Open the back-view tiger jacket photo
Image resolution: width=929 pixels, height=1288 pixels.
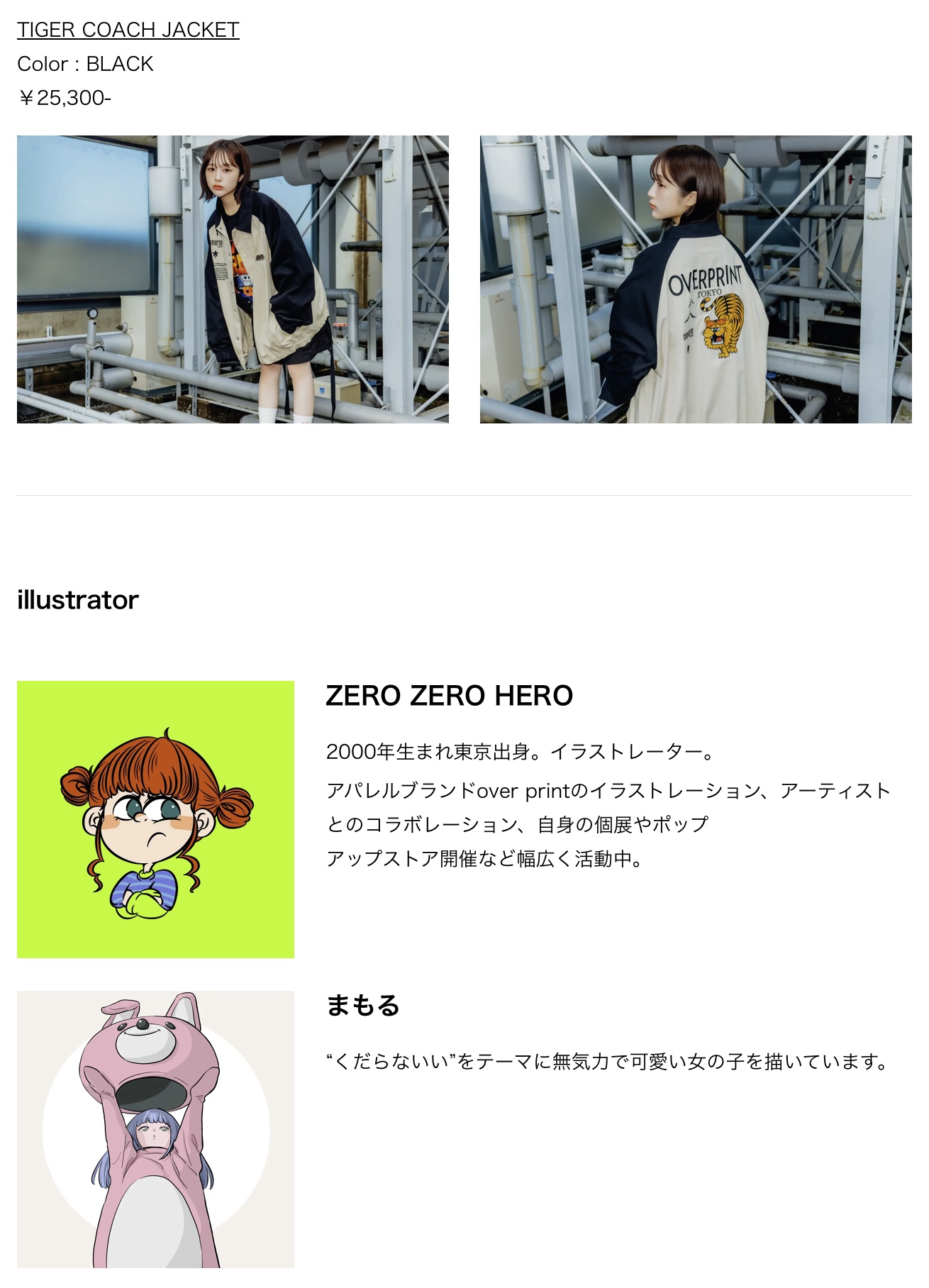[x=695, y=279]
